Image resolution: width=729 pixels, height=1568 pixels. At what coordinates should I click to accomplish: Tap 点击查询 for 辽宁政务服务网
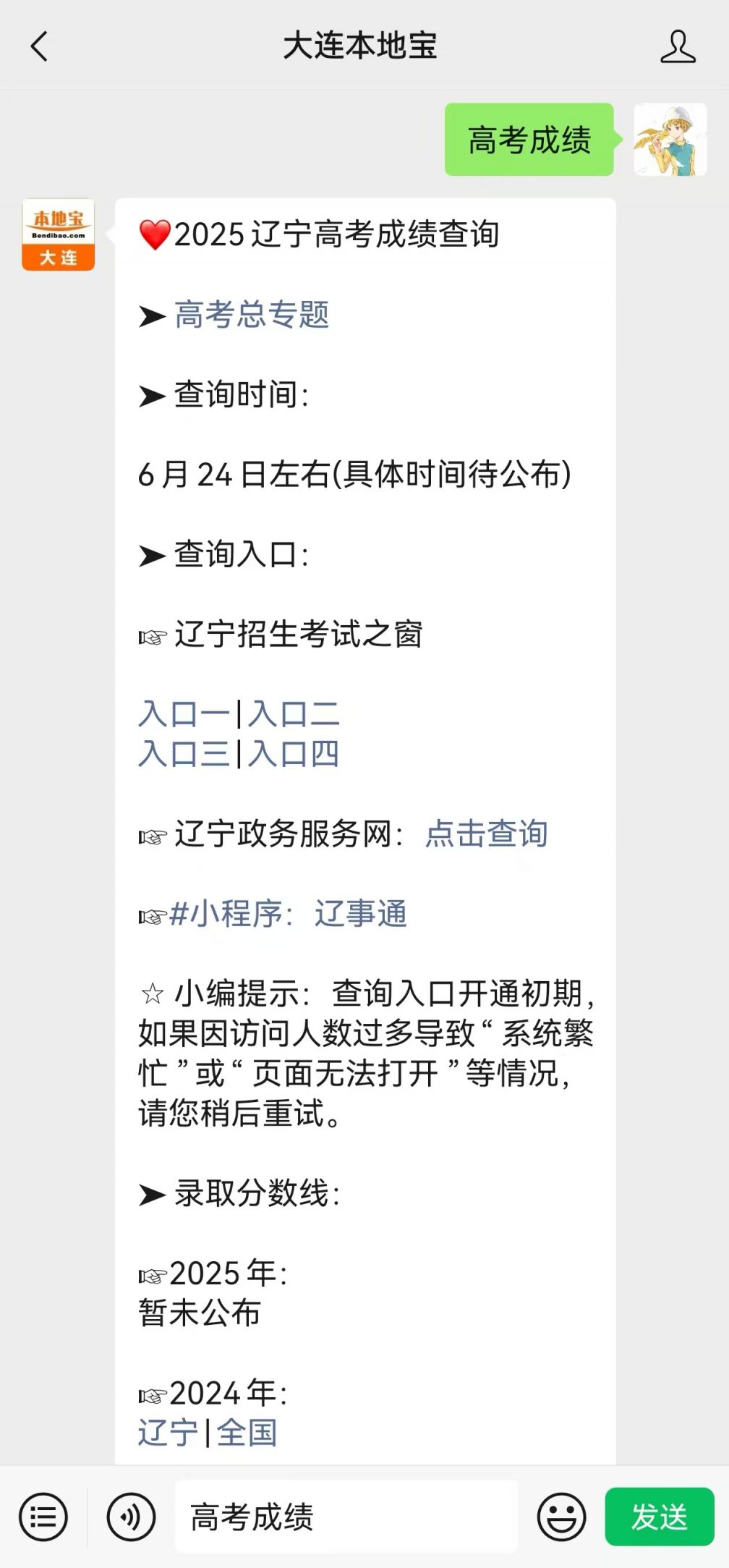(x=486, y=834)
